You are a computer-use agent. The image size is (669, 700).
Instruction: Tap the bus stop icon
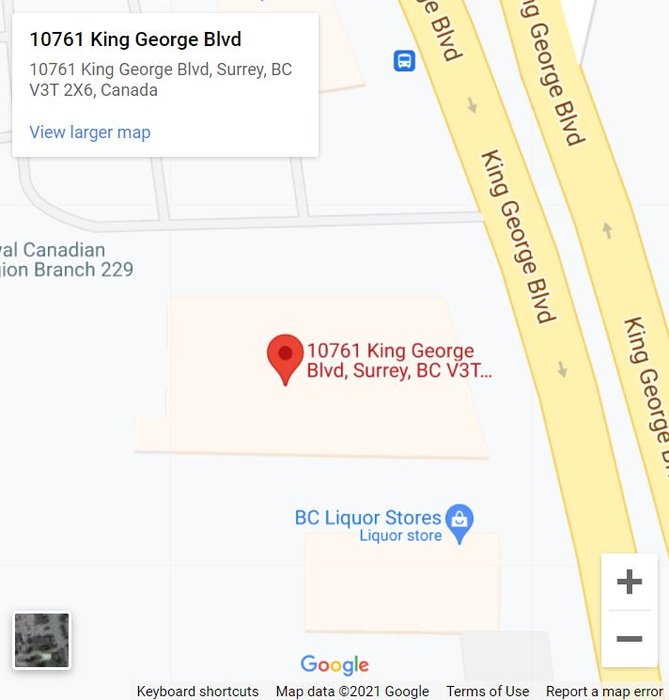(404, 61)
